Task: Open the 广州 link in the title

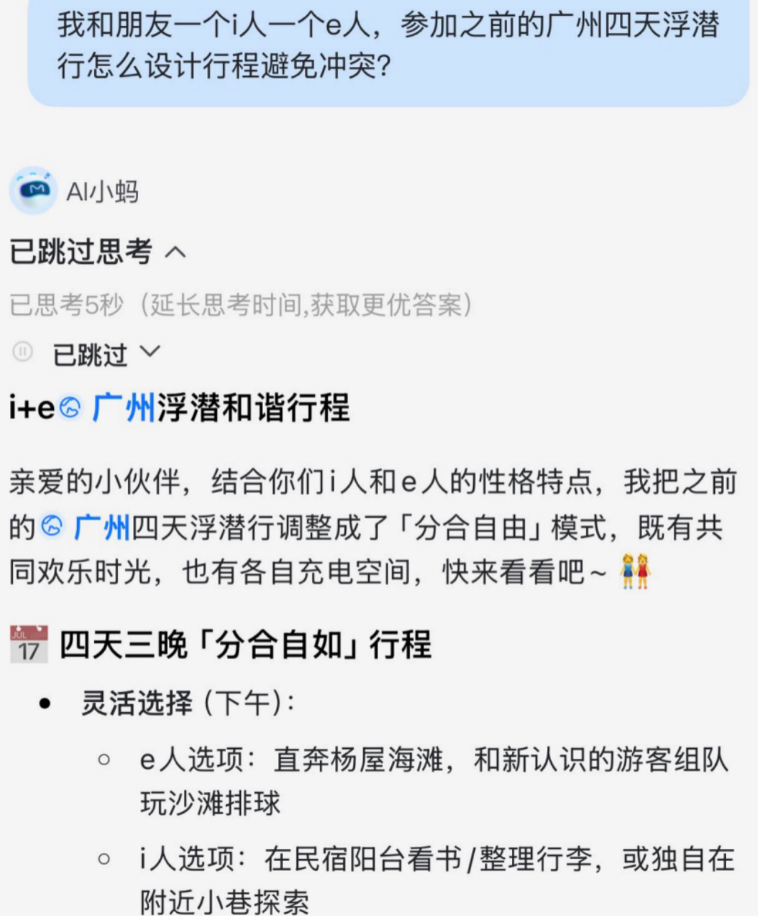Action: (122, 408)
